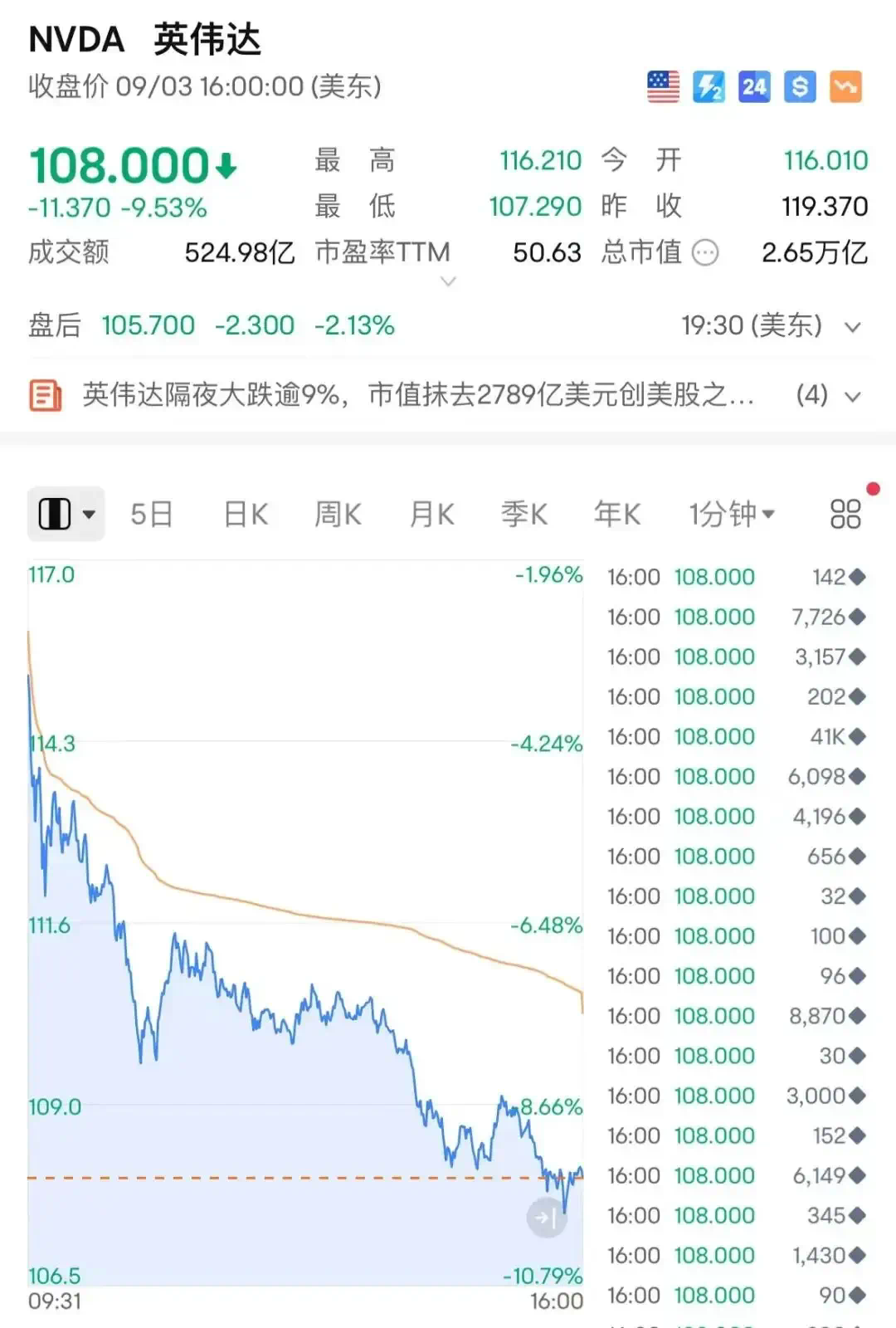View the 年K chart
This screenshot has width=896, height=1328.
pos(617,515)
